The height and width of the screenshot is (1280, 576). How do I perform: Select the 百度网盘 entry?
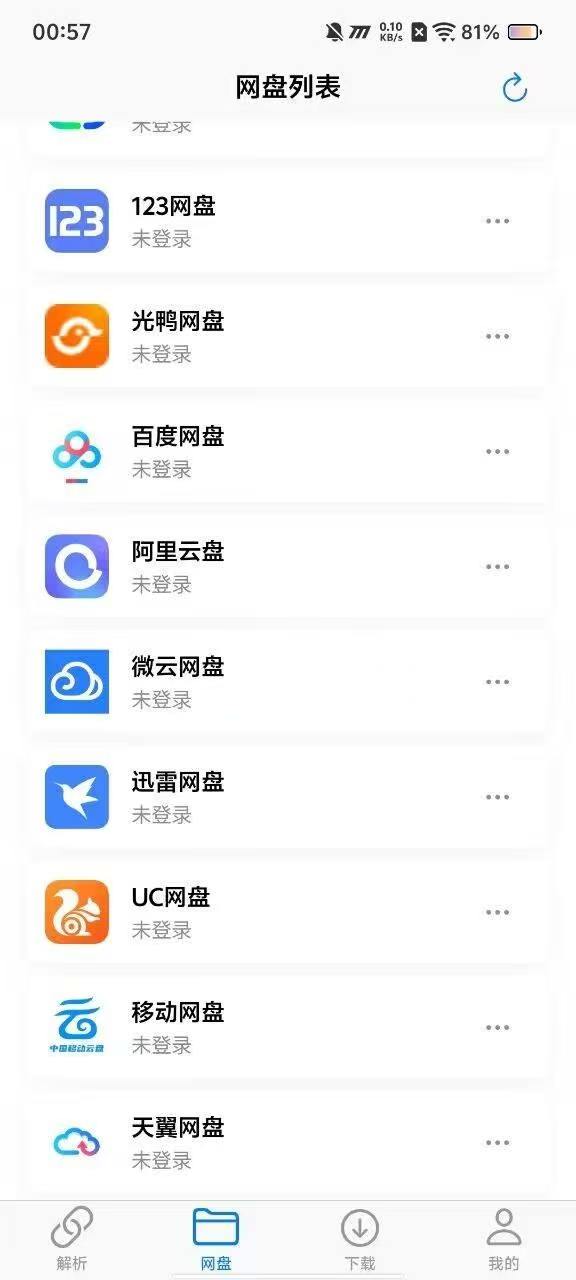288,451
